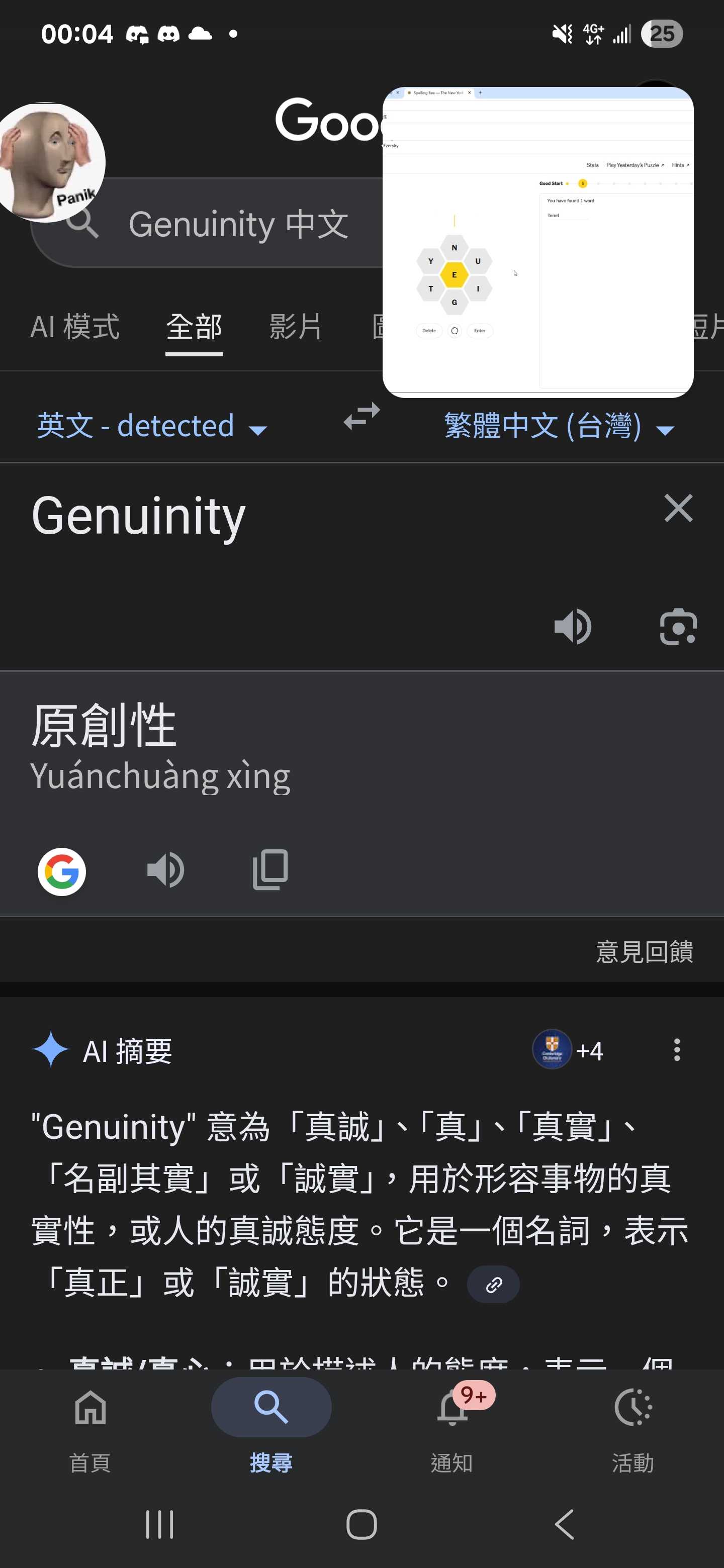View the +4 AI summary sources
724x1568 pixels.
[568, 1050]
